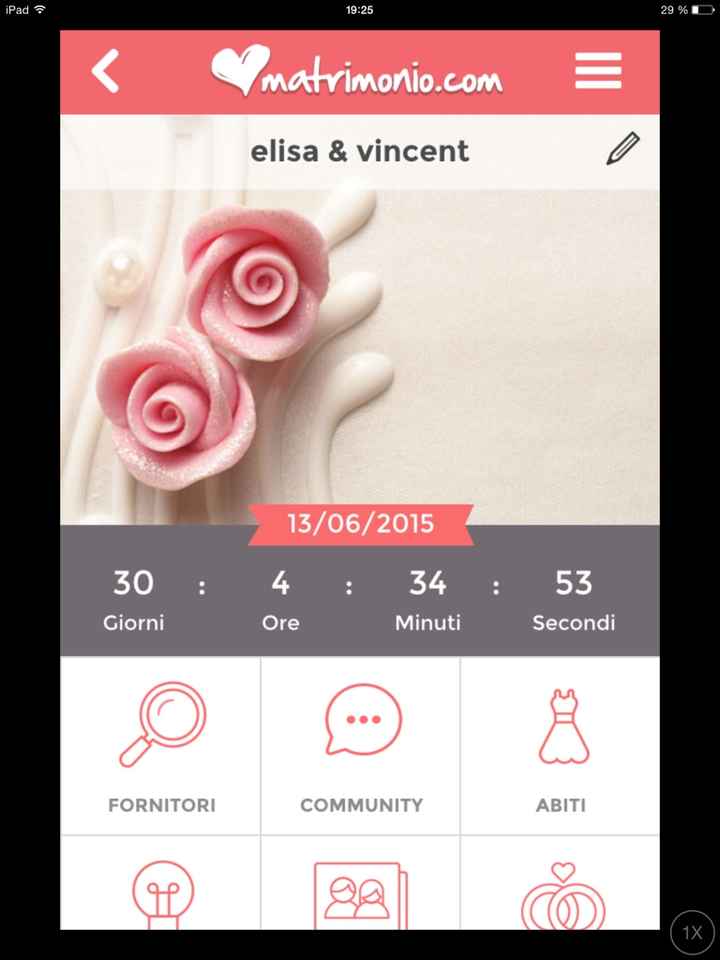Open the Community section
This screenshot has width=720, height=960.
361,745
